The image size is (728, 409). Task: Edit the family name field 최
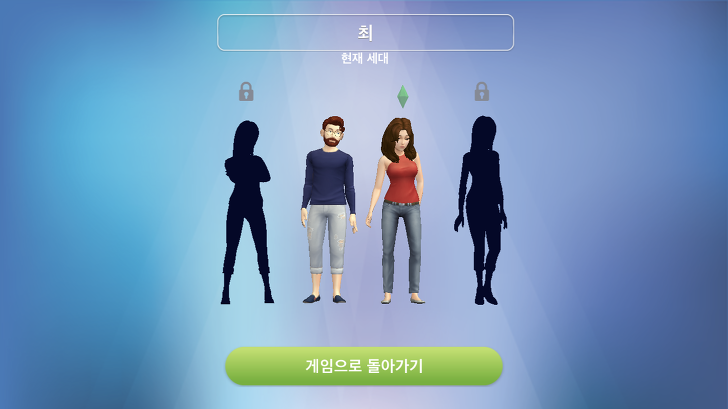click(365, 32)
